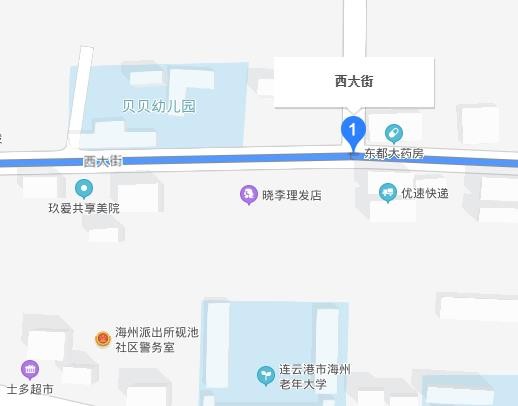Select the 东都大药房 pharmacy marker
Screen dimensions: 518x406
point(394,133)
